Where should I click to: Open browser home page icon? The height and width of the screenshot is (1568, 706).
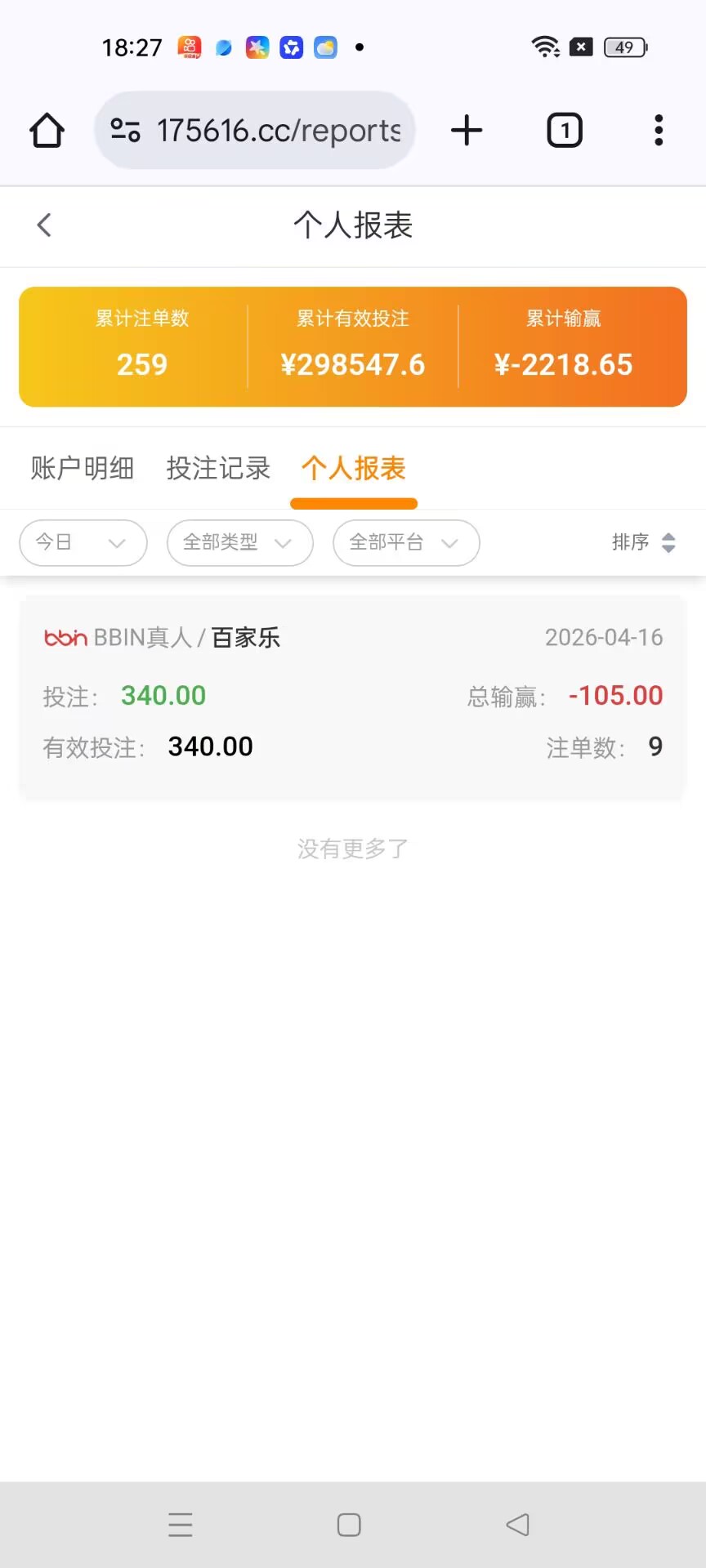tap(47, 130)
